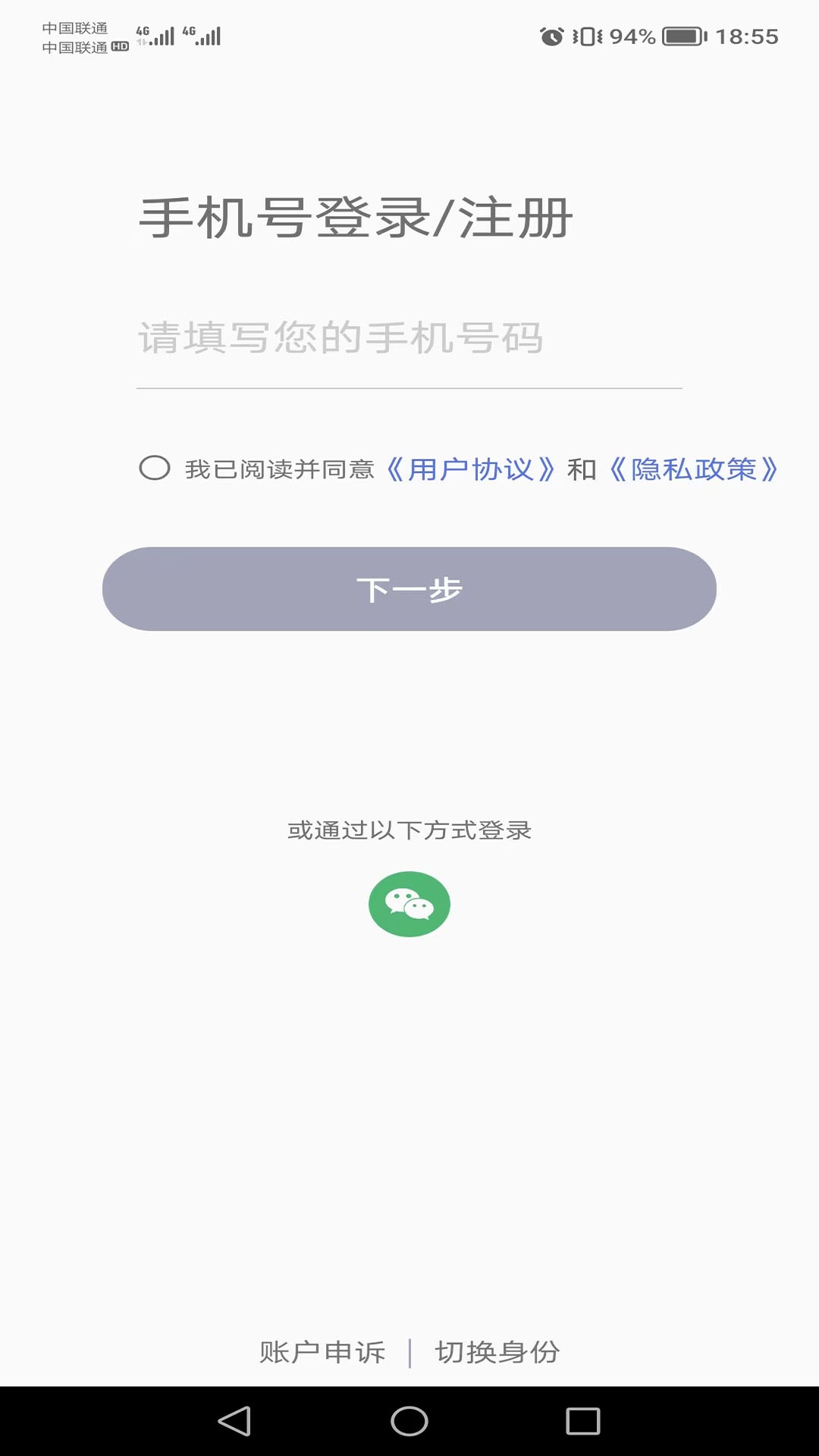The width and height of the screenshot is (819, 1456).
Task: Check the agreement consent circle
Action: pyautogui.click(x=155, y=468)
